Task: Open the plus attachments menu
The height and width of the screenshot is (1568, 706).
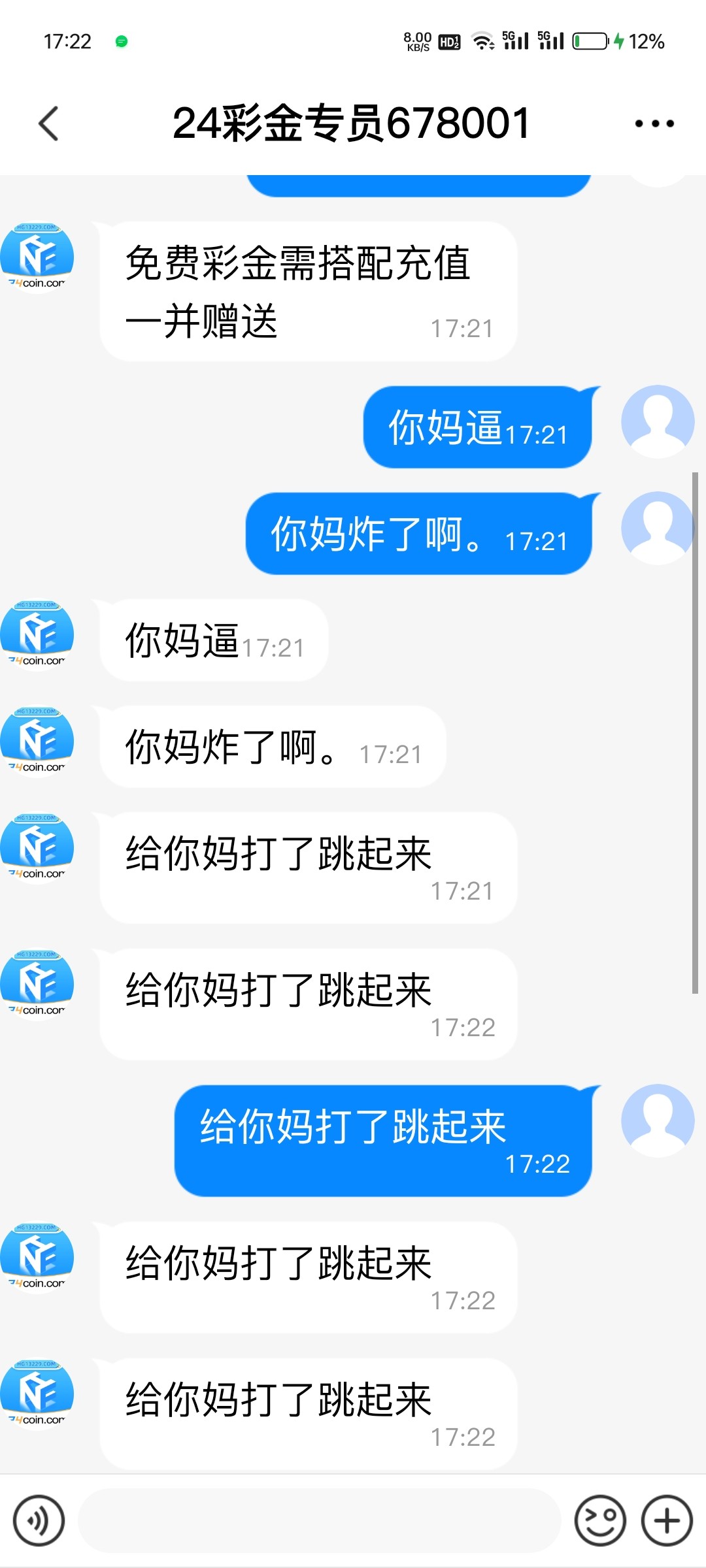Action: (667, 1520)
